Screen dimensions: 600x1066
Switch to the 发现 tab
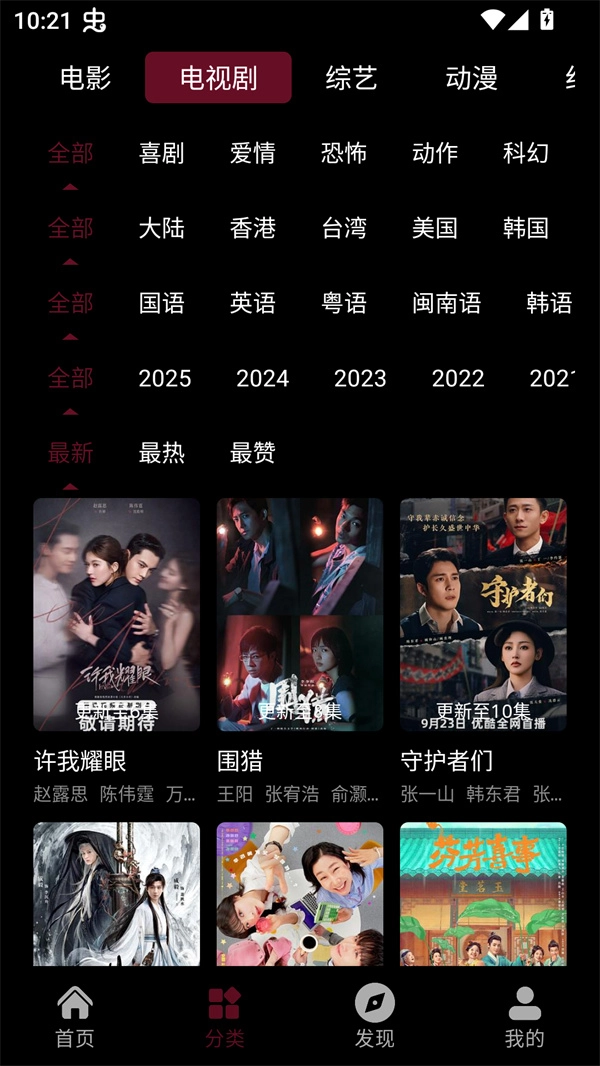click(x=375, y=1016)
